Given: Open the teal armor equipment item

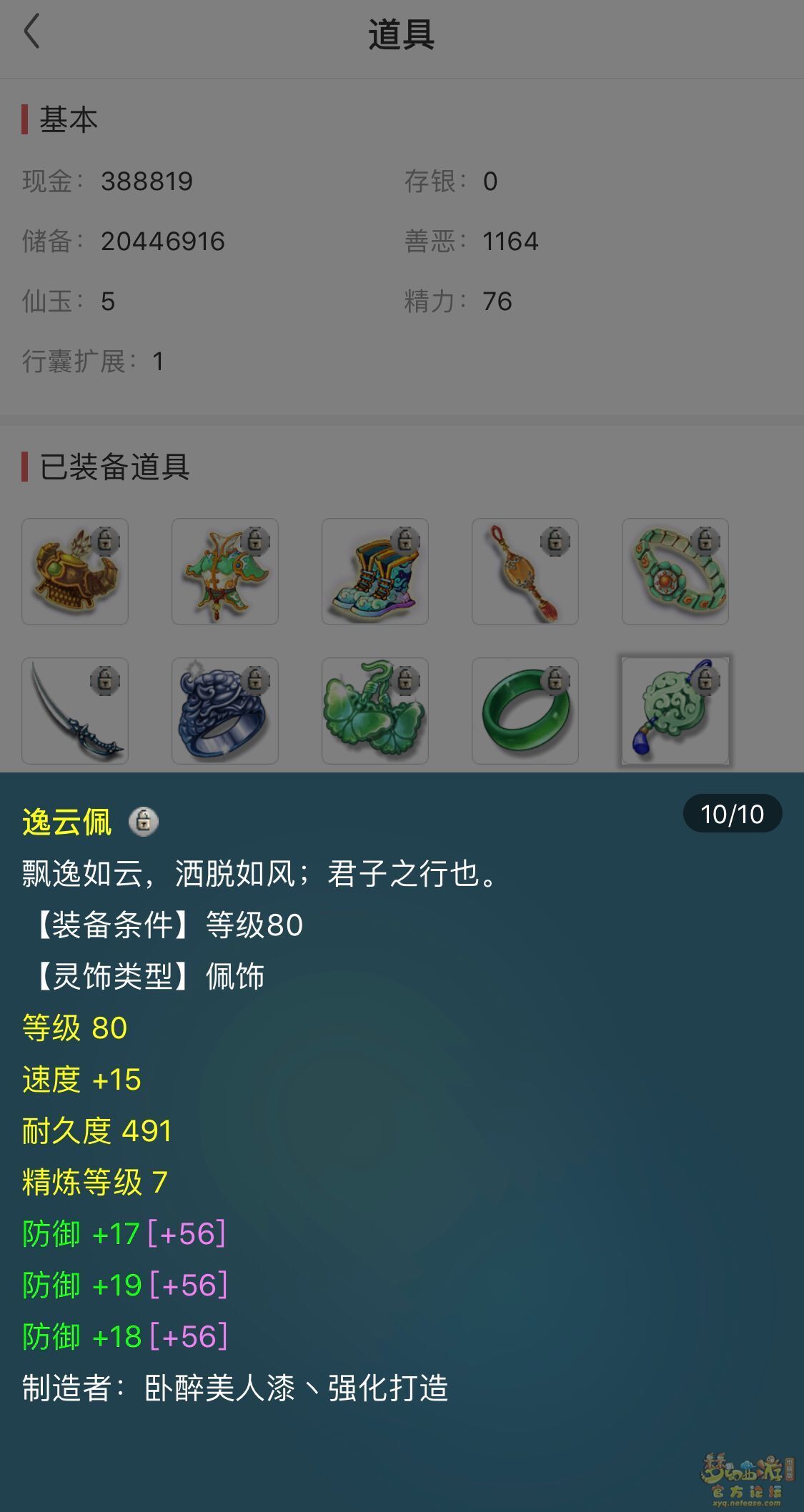Looking at the screenshot, I should click(x=225, y=572).
